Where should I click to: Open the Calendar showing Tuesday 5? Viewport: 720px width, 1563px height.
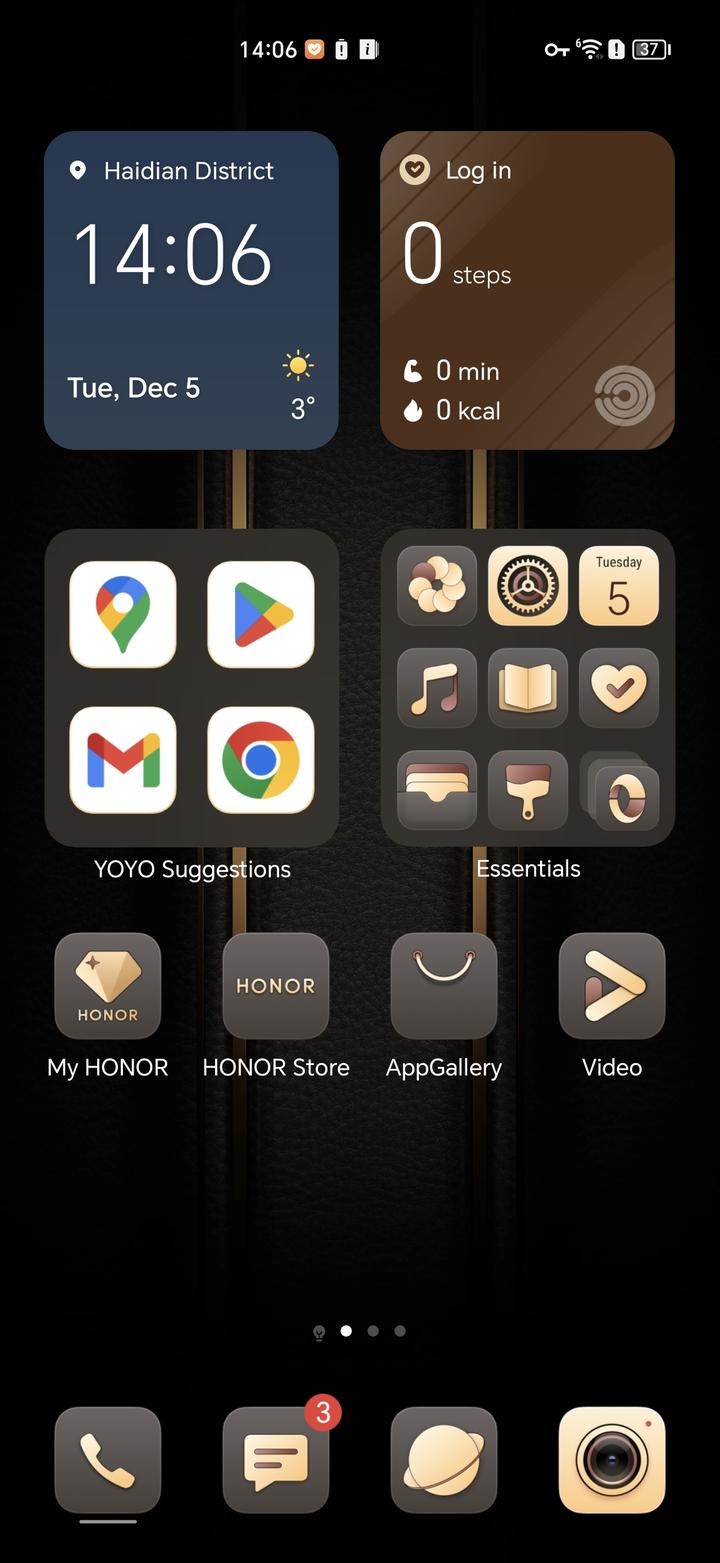pyautogui.click(x=619, y=586)
